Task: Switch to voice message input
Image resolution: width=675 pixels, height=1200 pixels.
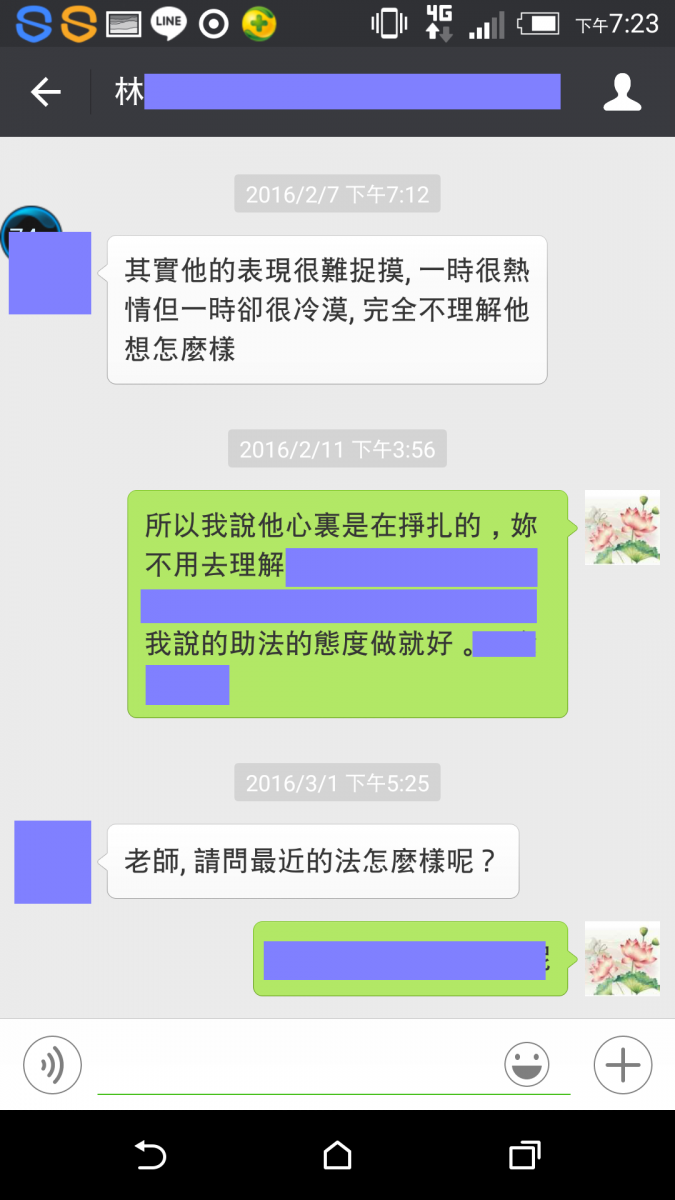Action: [52, 1064]
